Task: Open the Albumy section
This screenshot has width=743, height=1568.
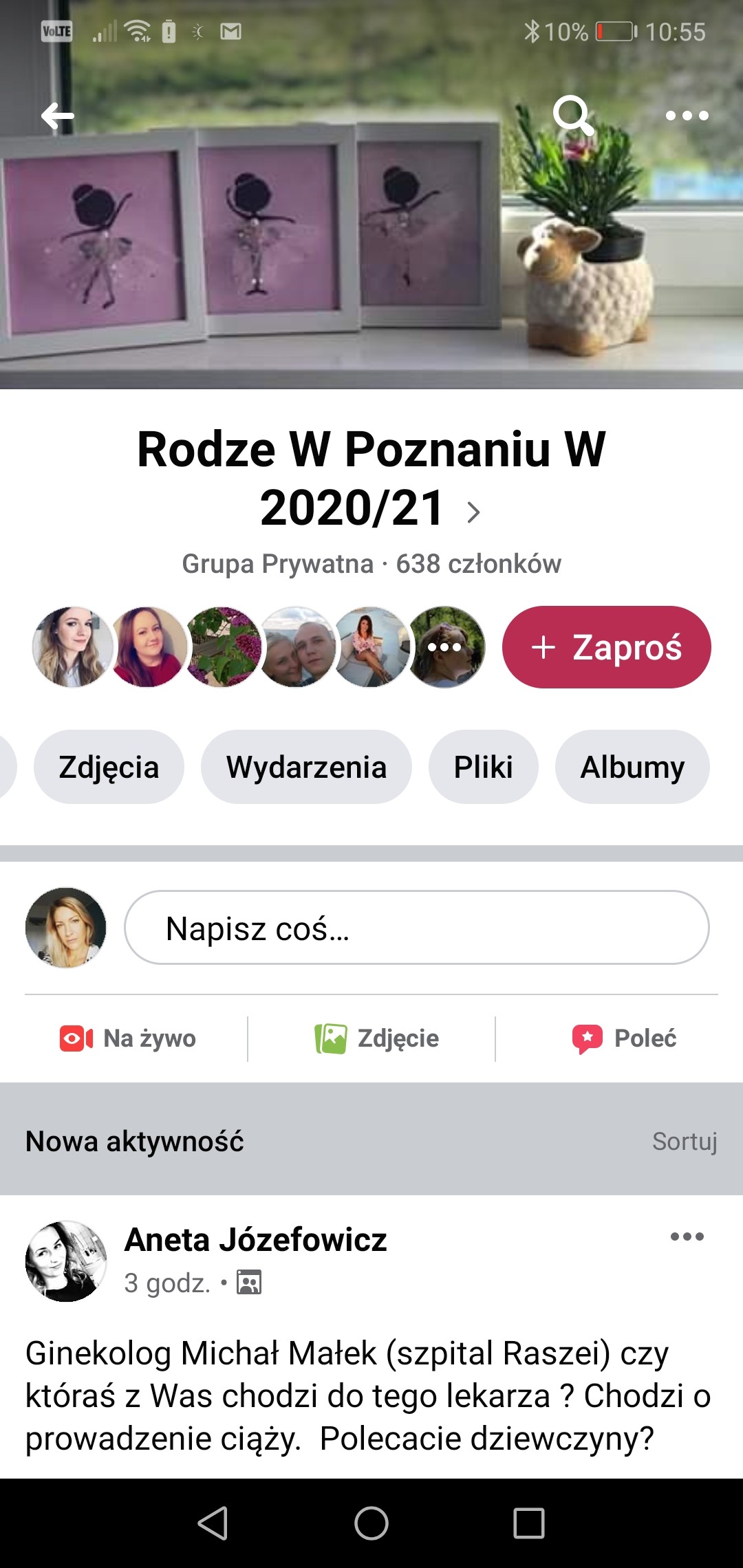Action: [632, 767]
